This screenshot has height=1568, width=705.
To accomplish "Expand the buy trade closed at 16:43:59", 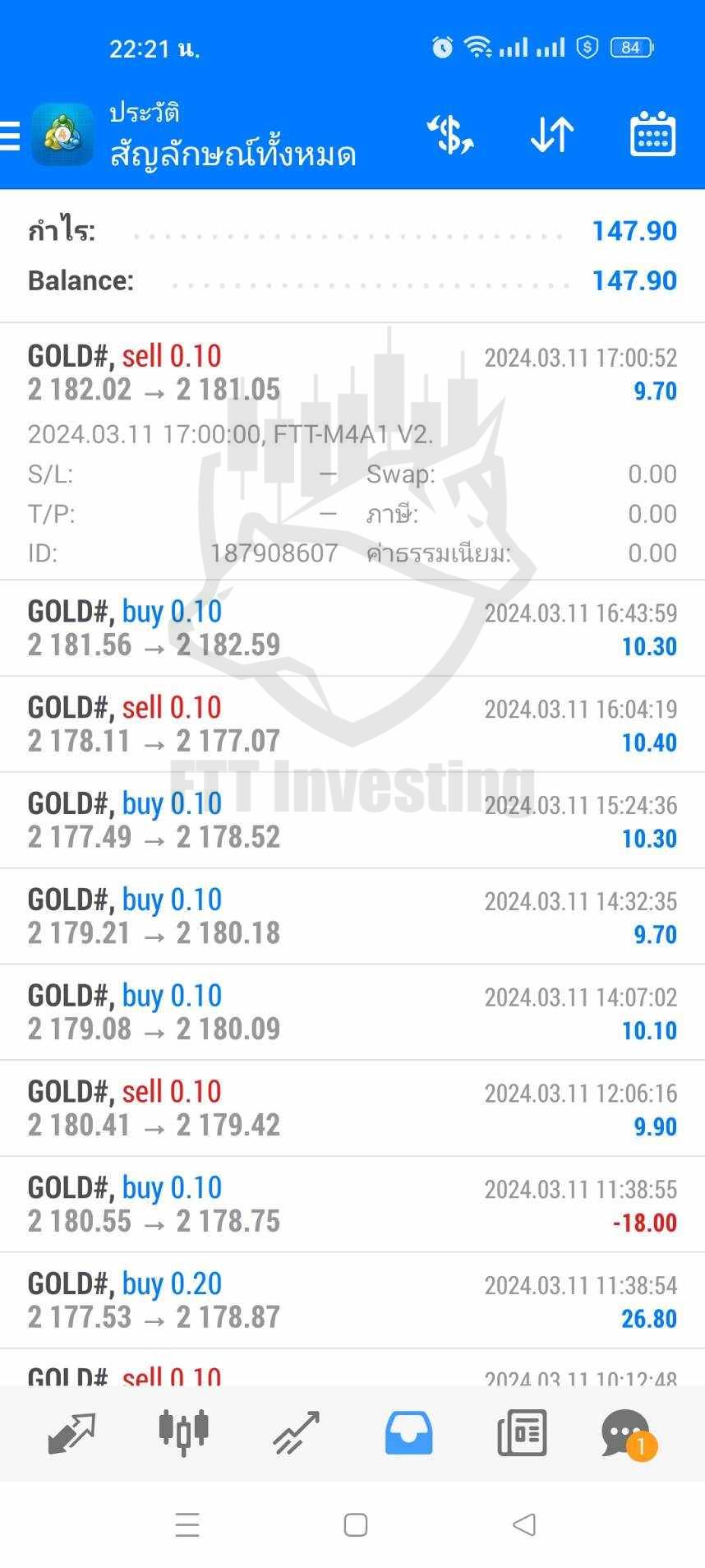I will coord(352,628).
